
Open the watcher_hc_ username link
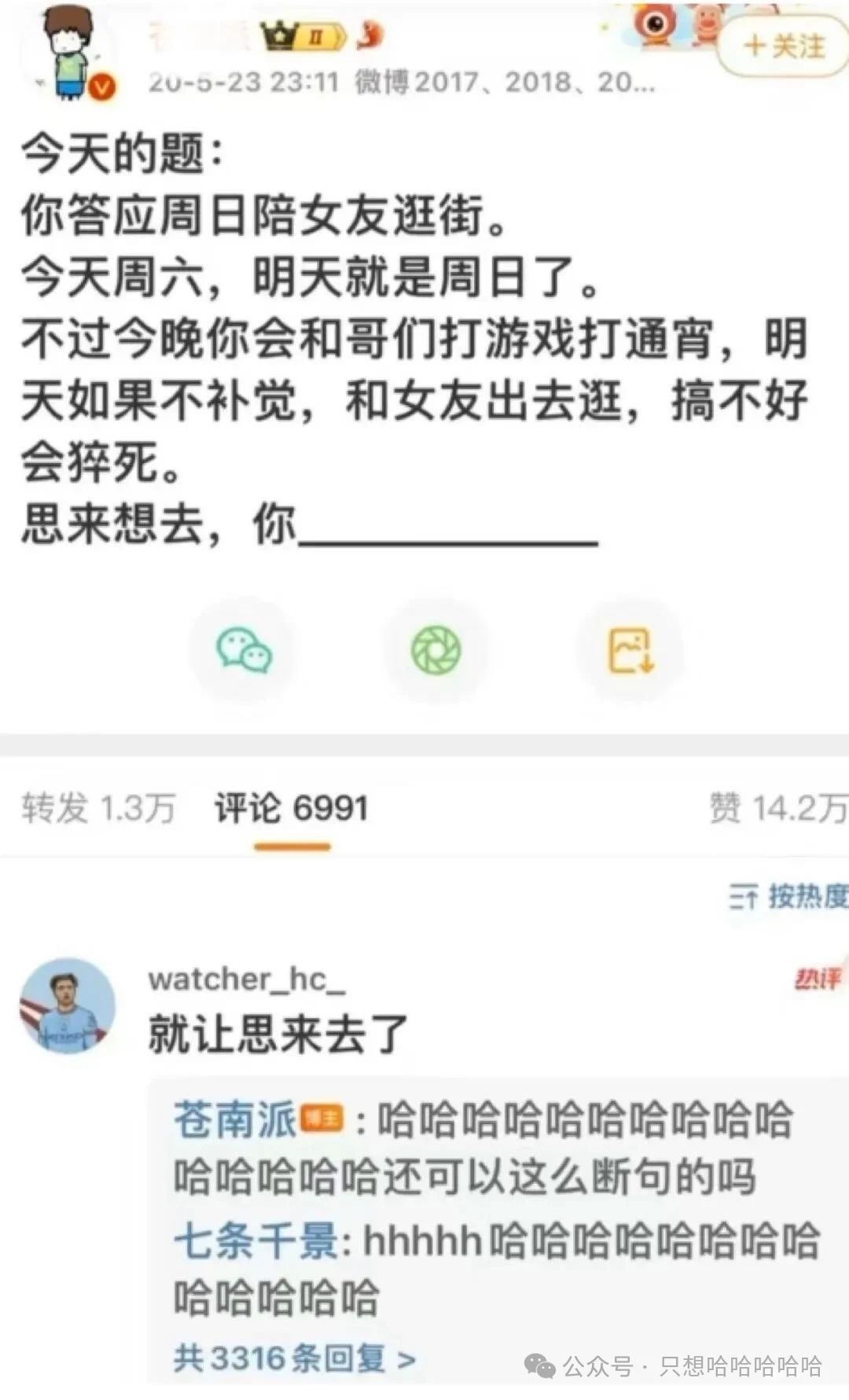(246, 979)
